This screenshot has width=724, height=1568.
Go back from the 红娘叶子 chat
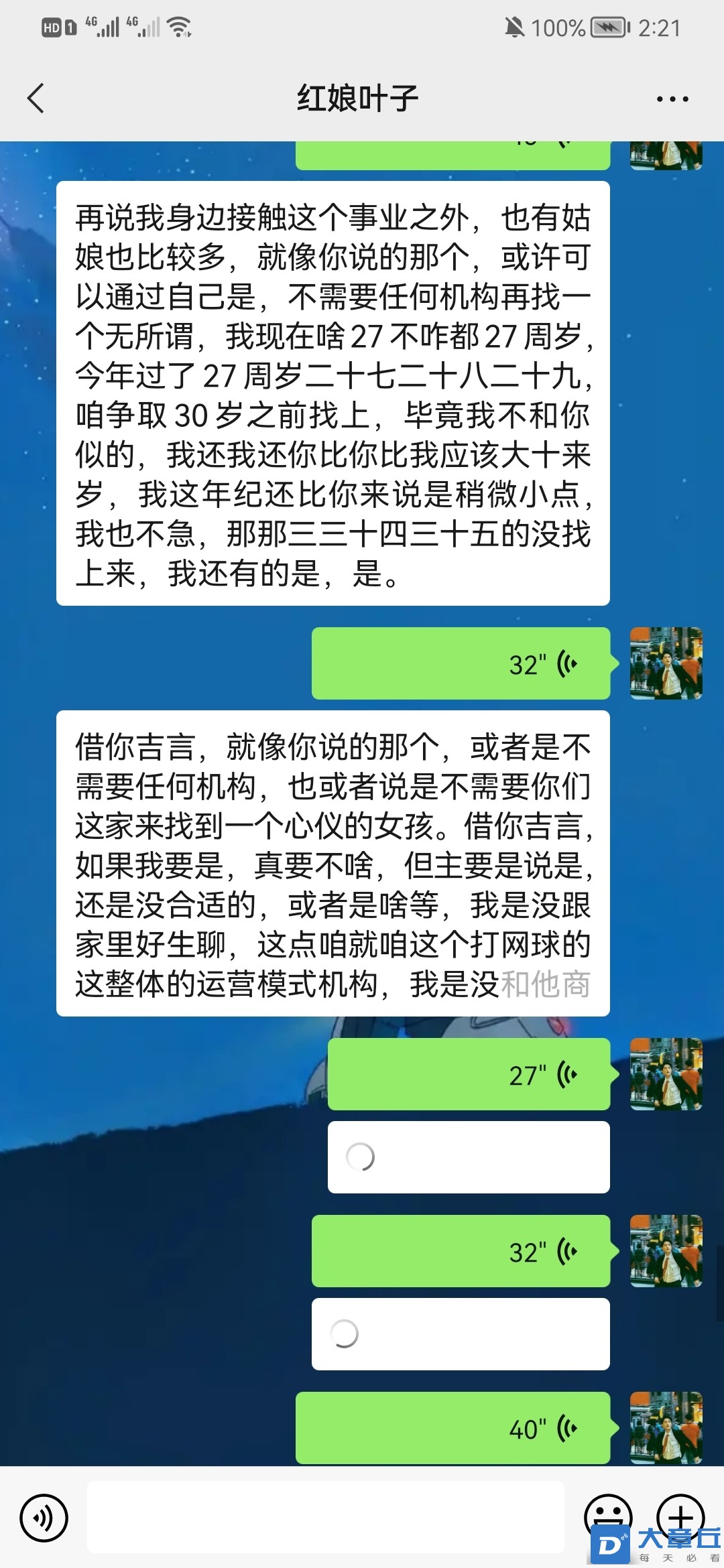(36, 99)
